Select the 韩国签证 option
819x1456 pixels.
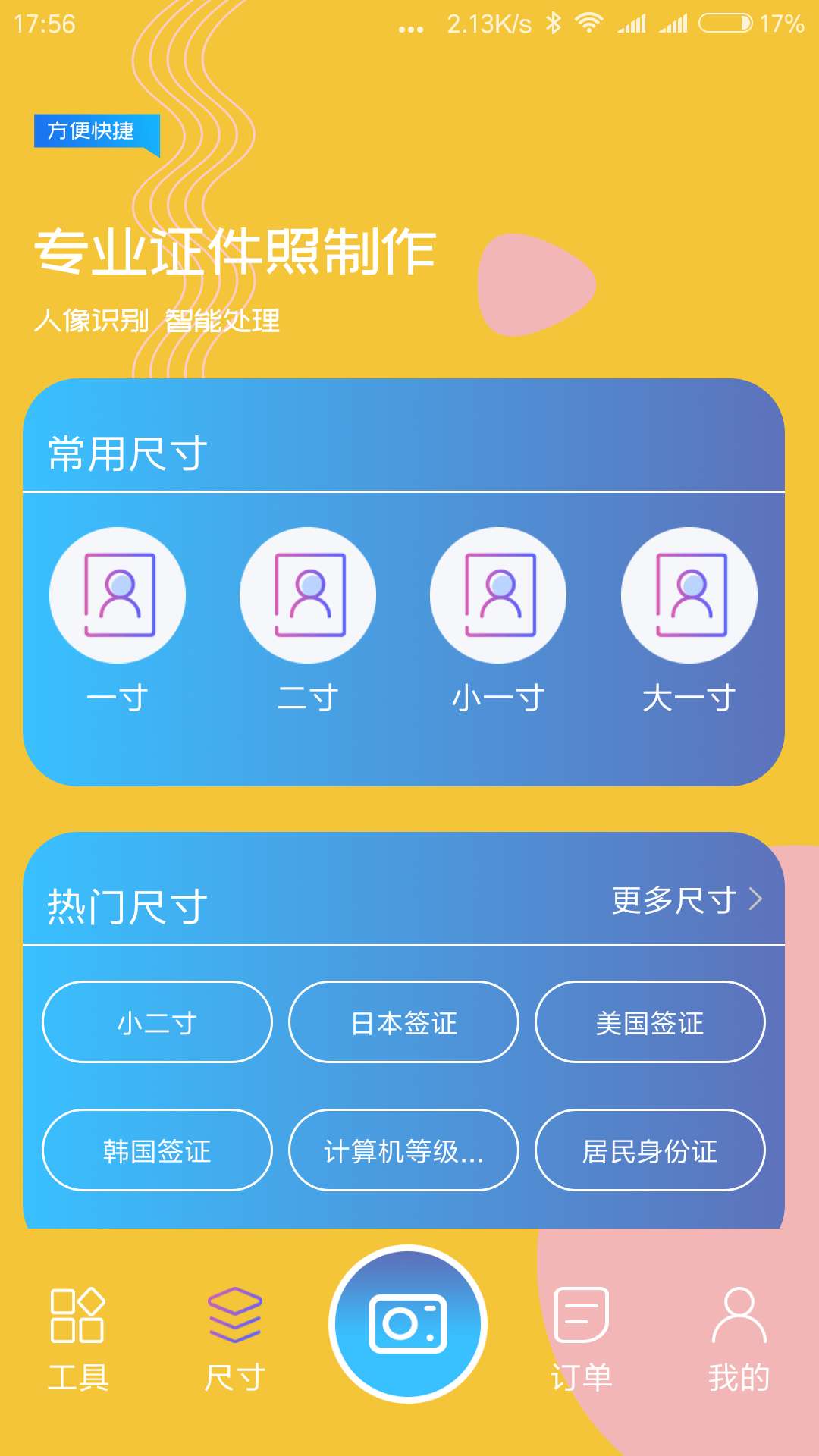coord(157,1150)
